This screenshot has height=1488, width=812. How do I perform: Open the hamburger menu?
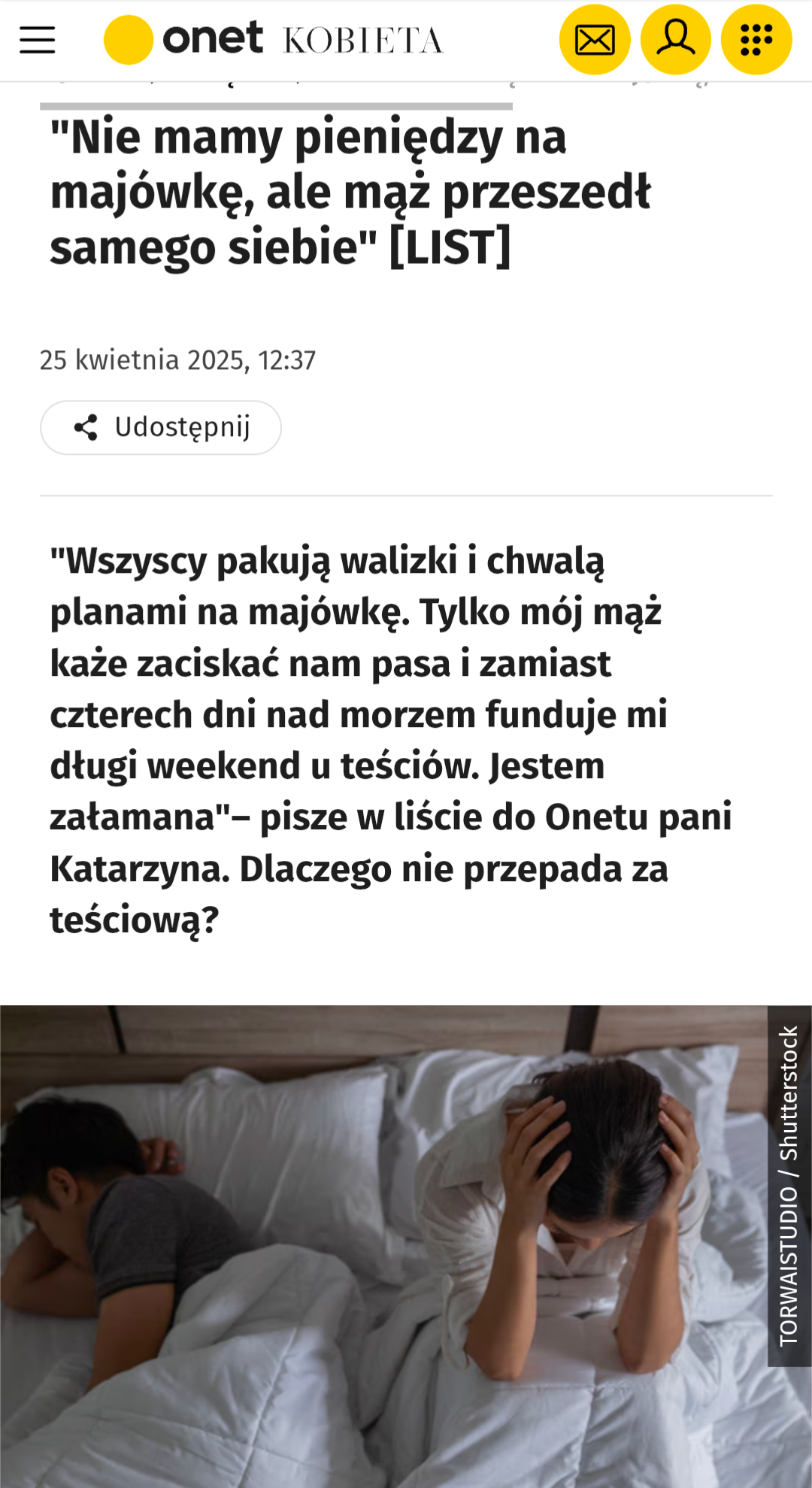[x=38, y=40]
